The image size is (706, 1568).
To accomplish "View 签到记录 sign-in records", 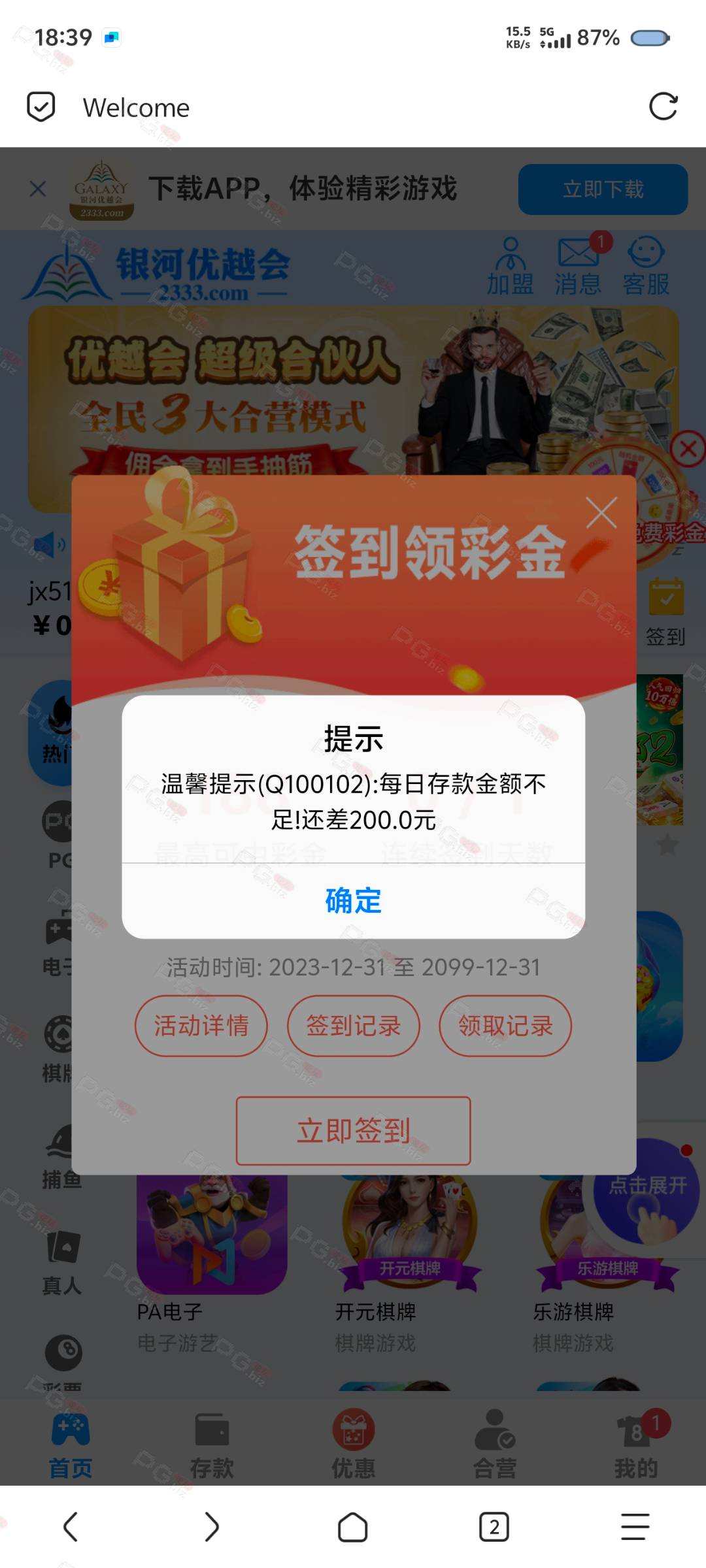I will pos(353,1025).
